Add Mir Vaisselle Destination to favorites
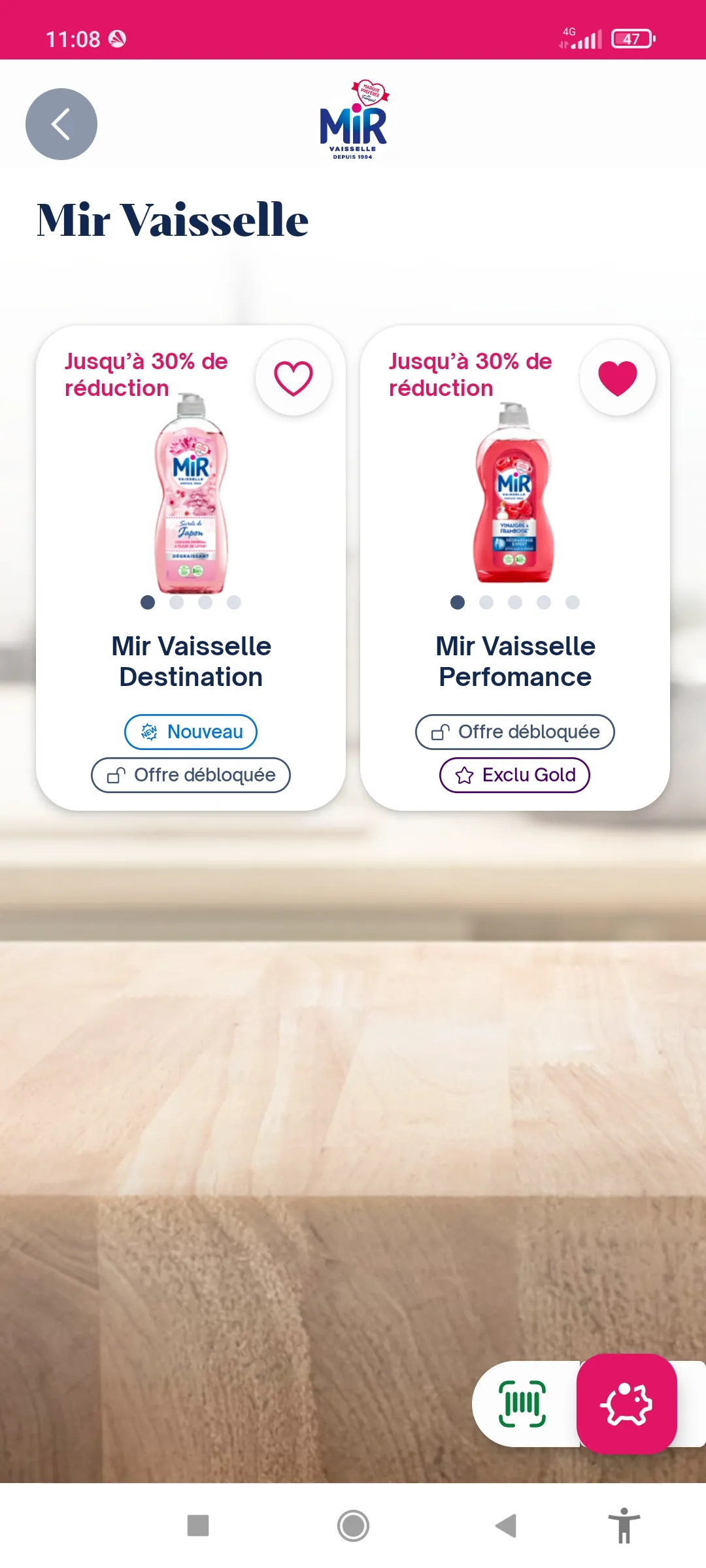This screenshot has height=1568, width=706. click(x=294, y=378)
